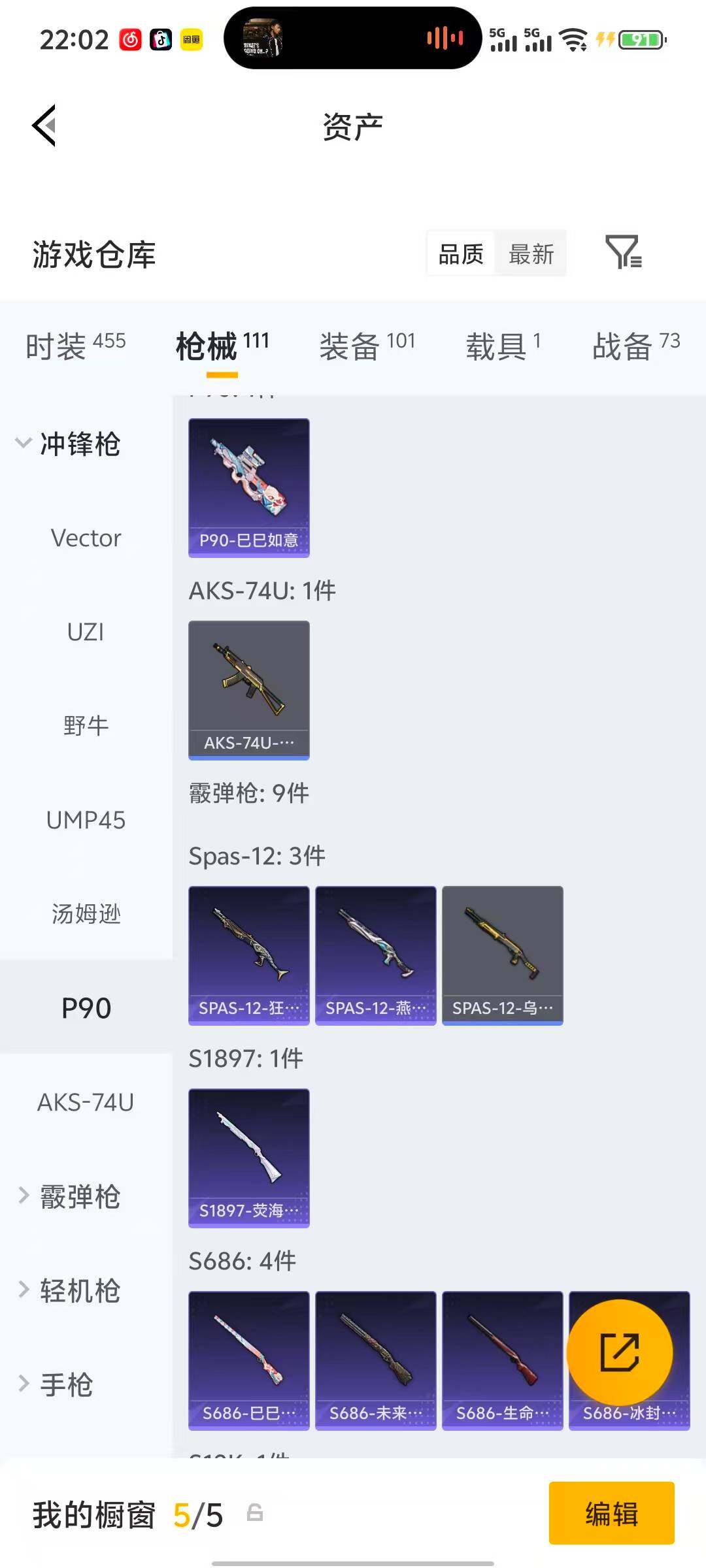This screenshot has height=1568, width=706.
Task: Tap the back arrow at top left
Action: click(43, 126)
